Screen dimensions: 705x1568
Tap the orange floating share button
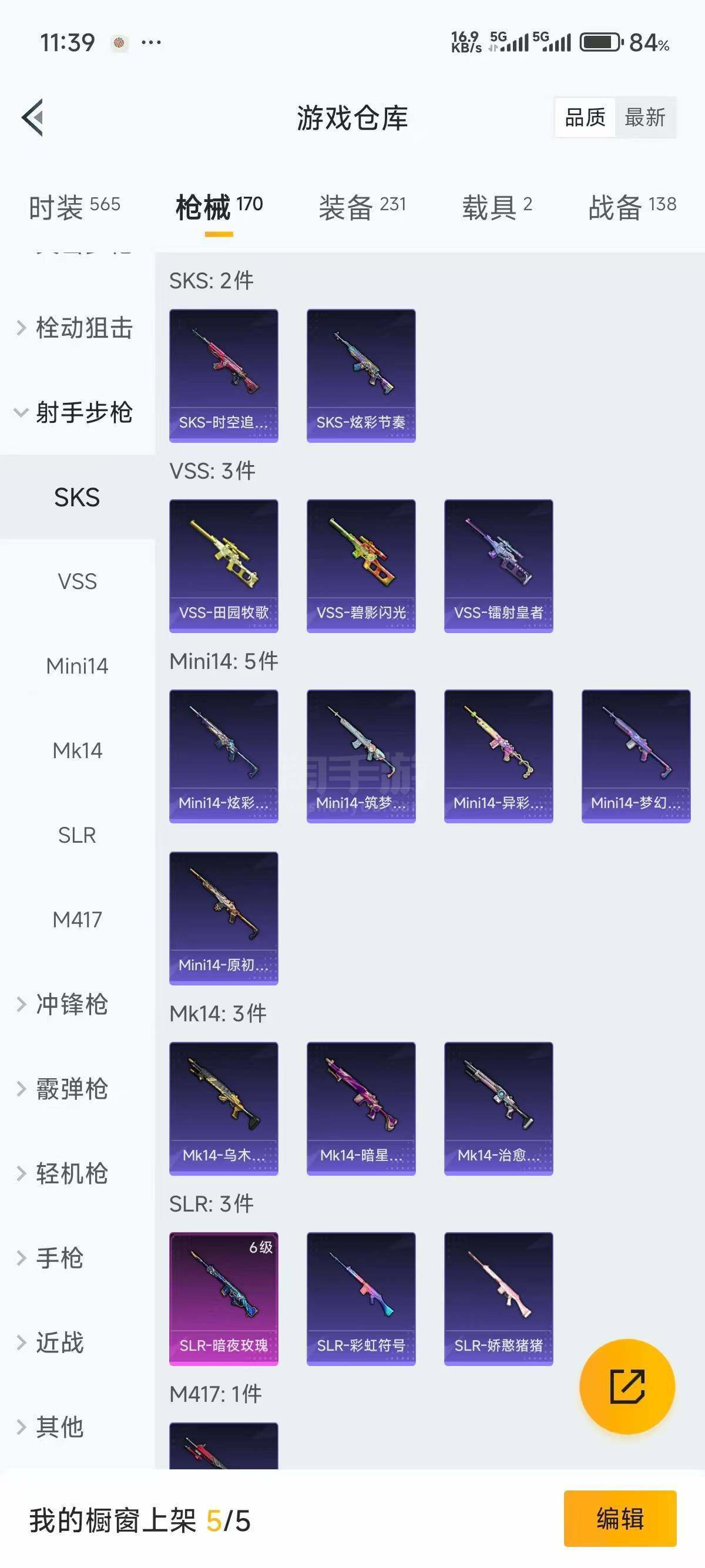(626, 1386)
